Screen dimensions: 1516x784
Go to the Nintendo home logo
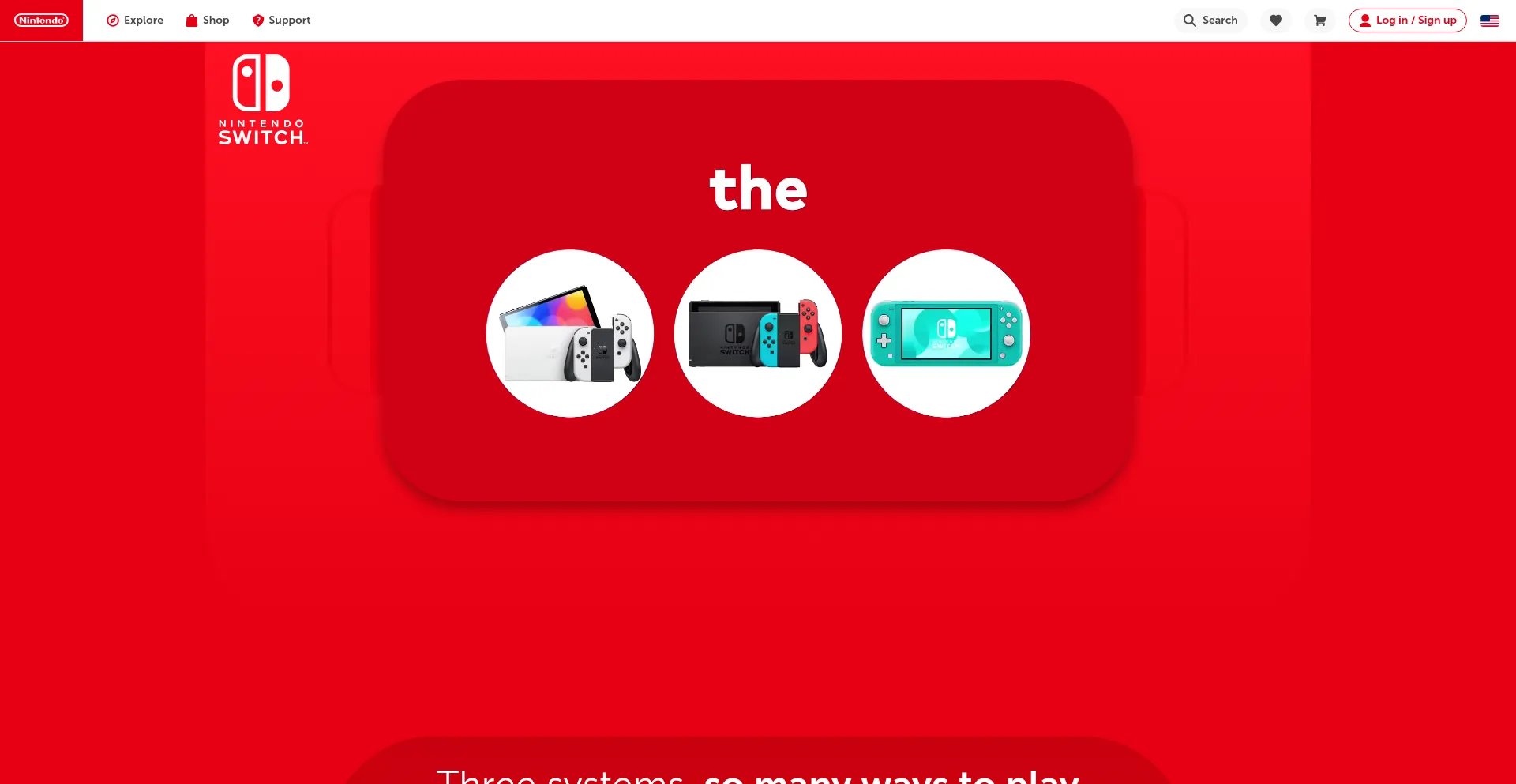[41, 21]
